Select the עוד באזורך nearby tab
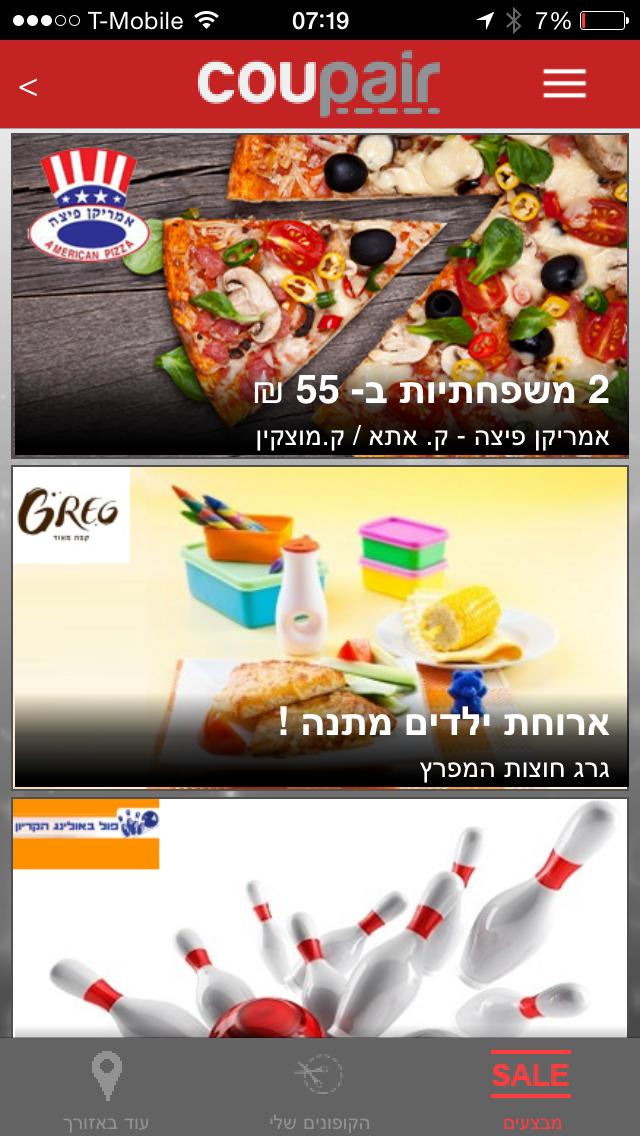 click(107, 1088)
